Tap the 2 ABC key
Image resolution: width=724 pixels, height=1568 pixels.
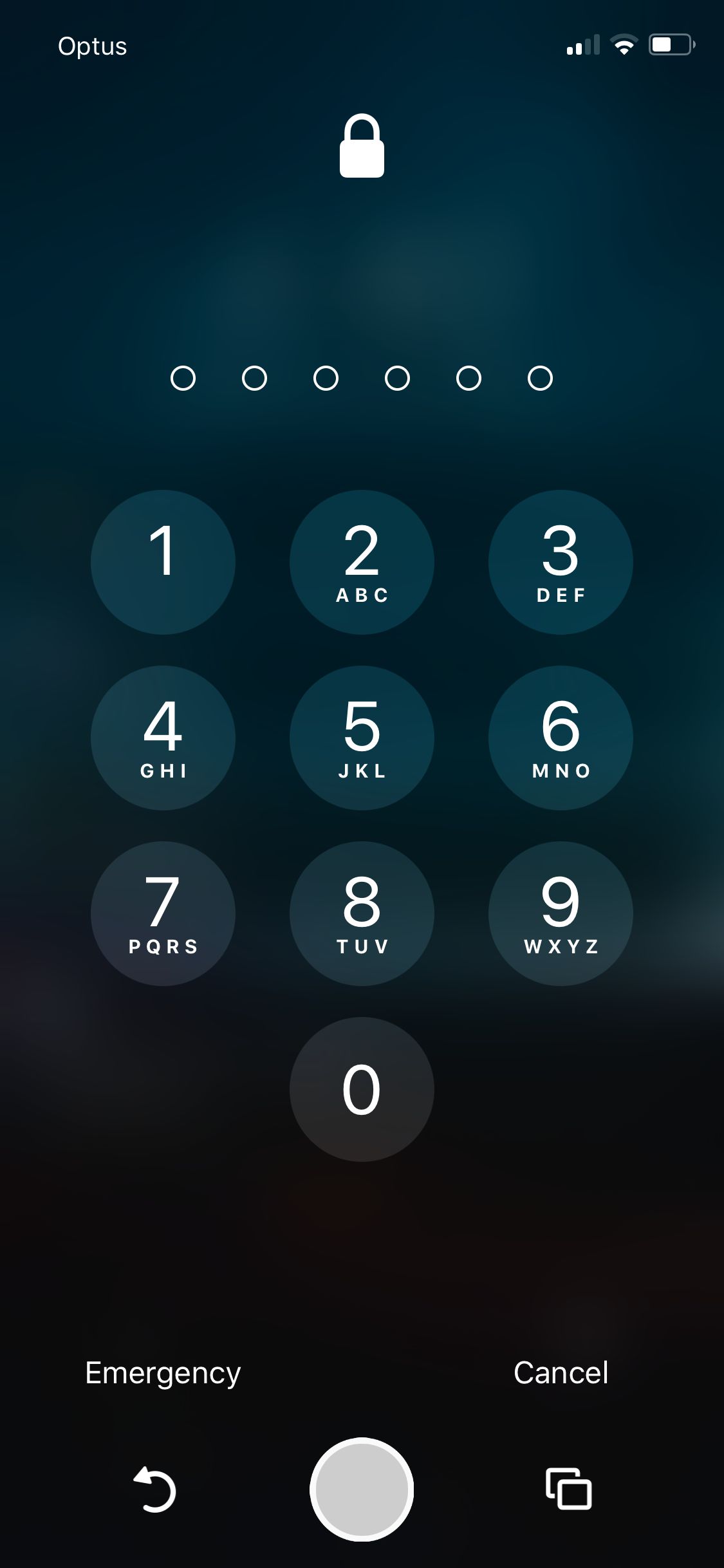click(x=362, y=562)
